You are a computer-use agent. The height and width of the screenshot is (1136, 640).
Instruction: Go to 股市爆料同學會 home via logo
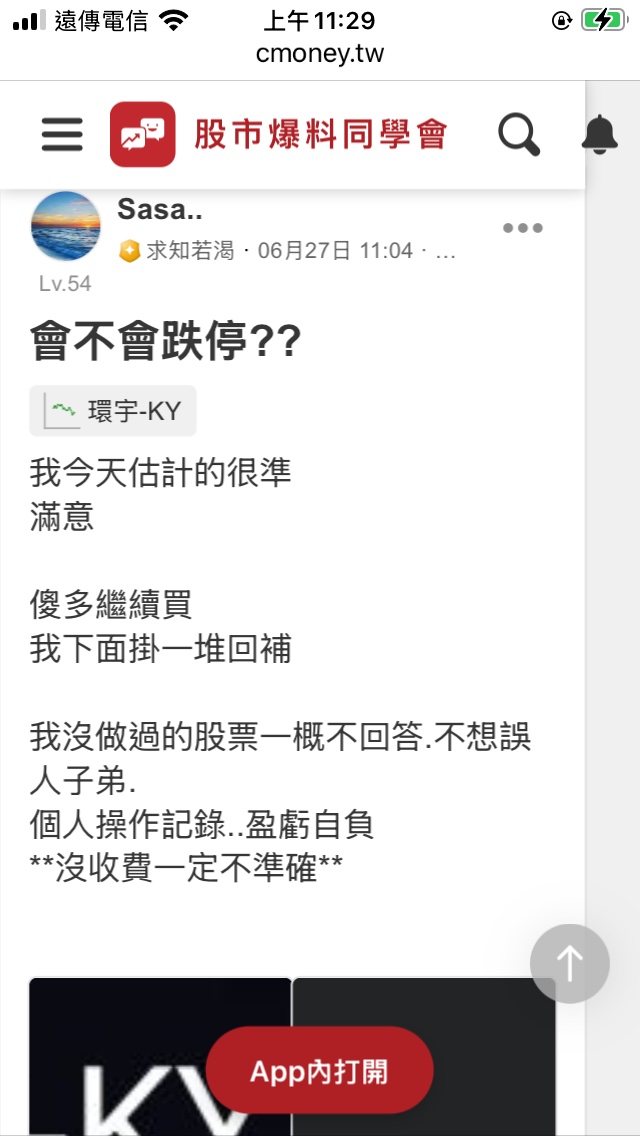pos(279,134)
